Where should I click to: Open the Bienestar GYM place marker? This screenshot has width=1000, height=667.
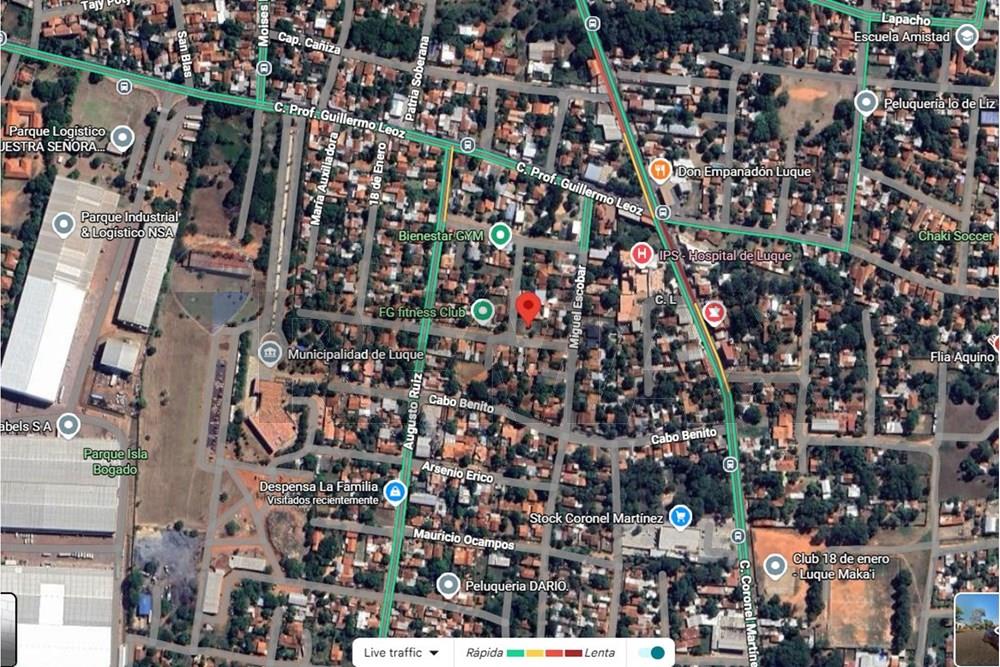[500, 236]
